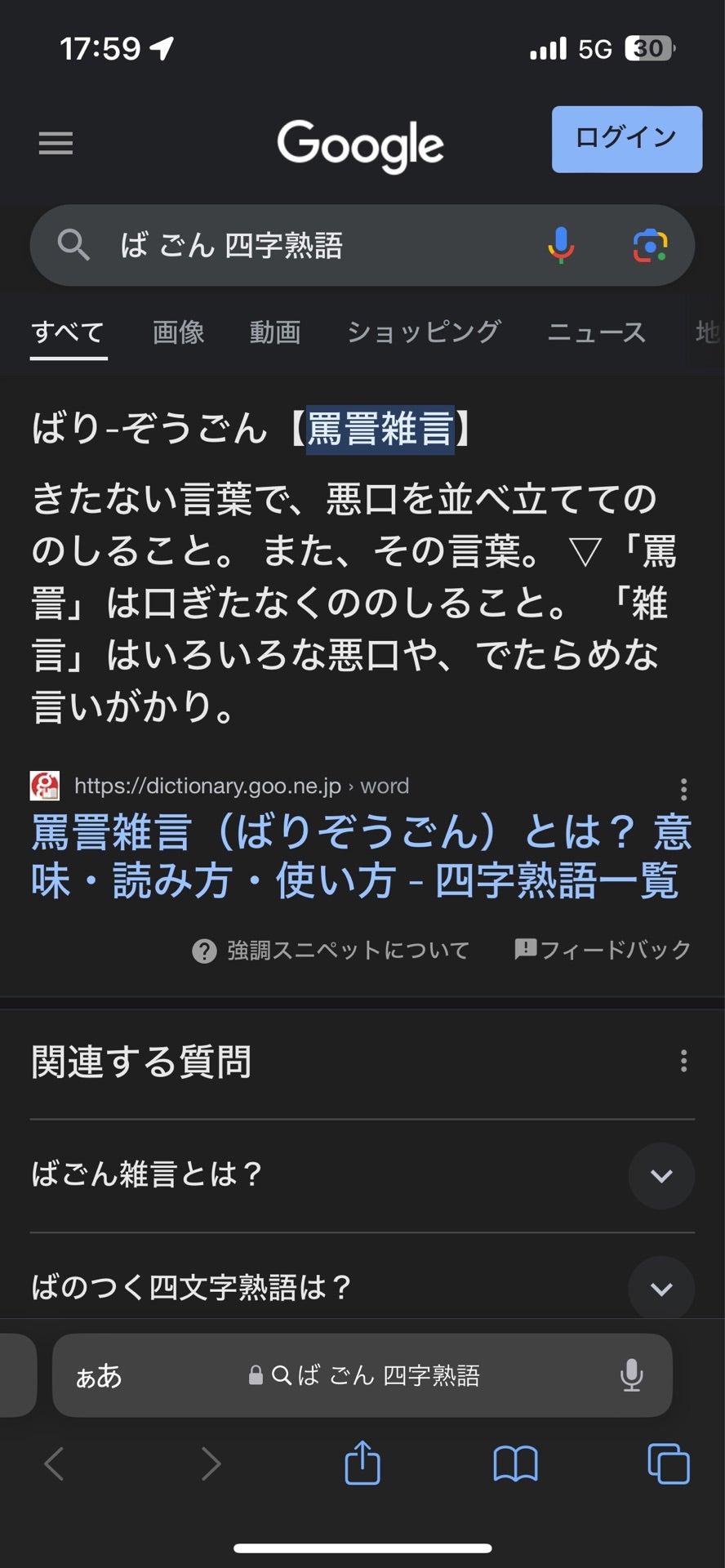Activate voice search with the microphone icon
Screen dimensions: 725x1568
coord(560,245)
